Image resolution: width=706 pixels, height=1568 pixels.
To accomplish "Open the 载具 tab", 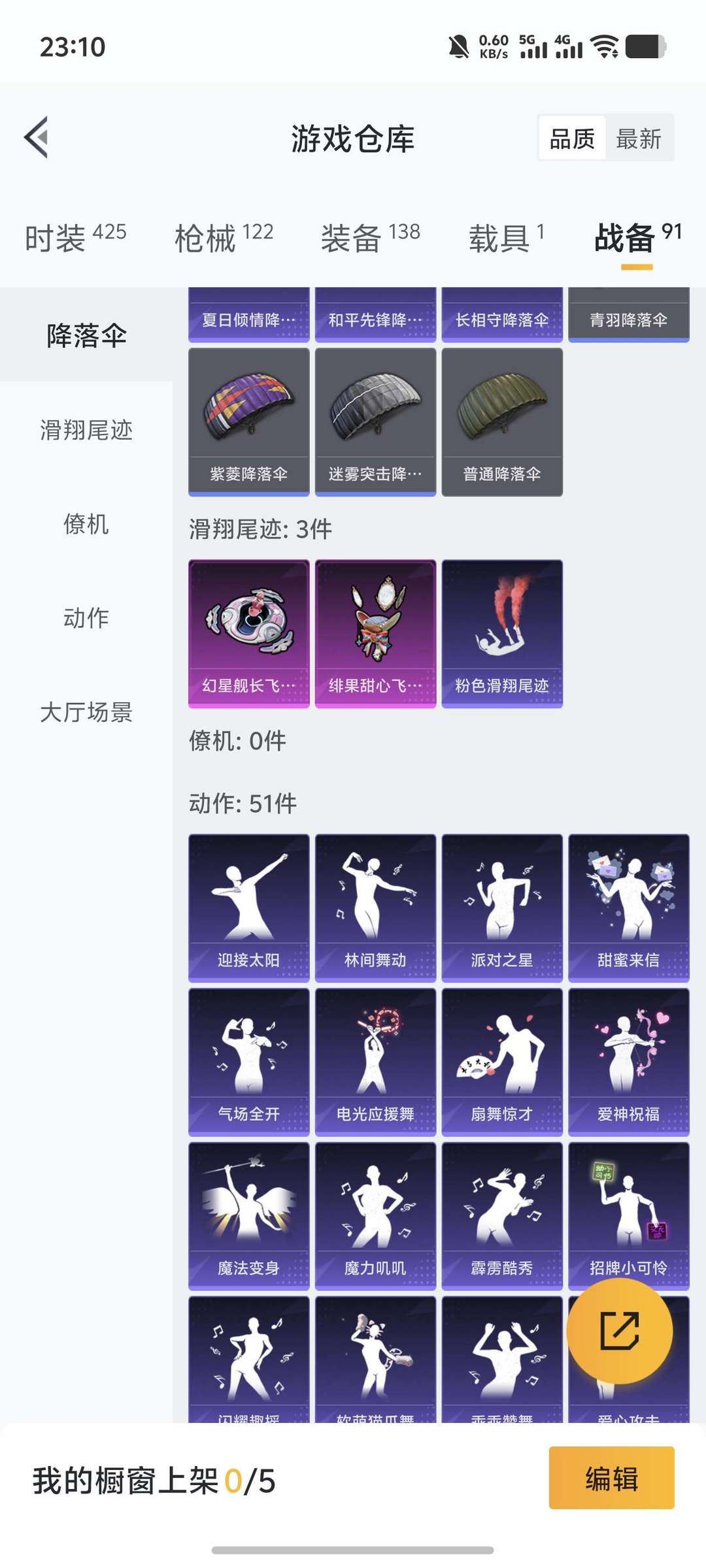I will point(506,237).
